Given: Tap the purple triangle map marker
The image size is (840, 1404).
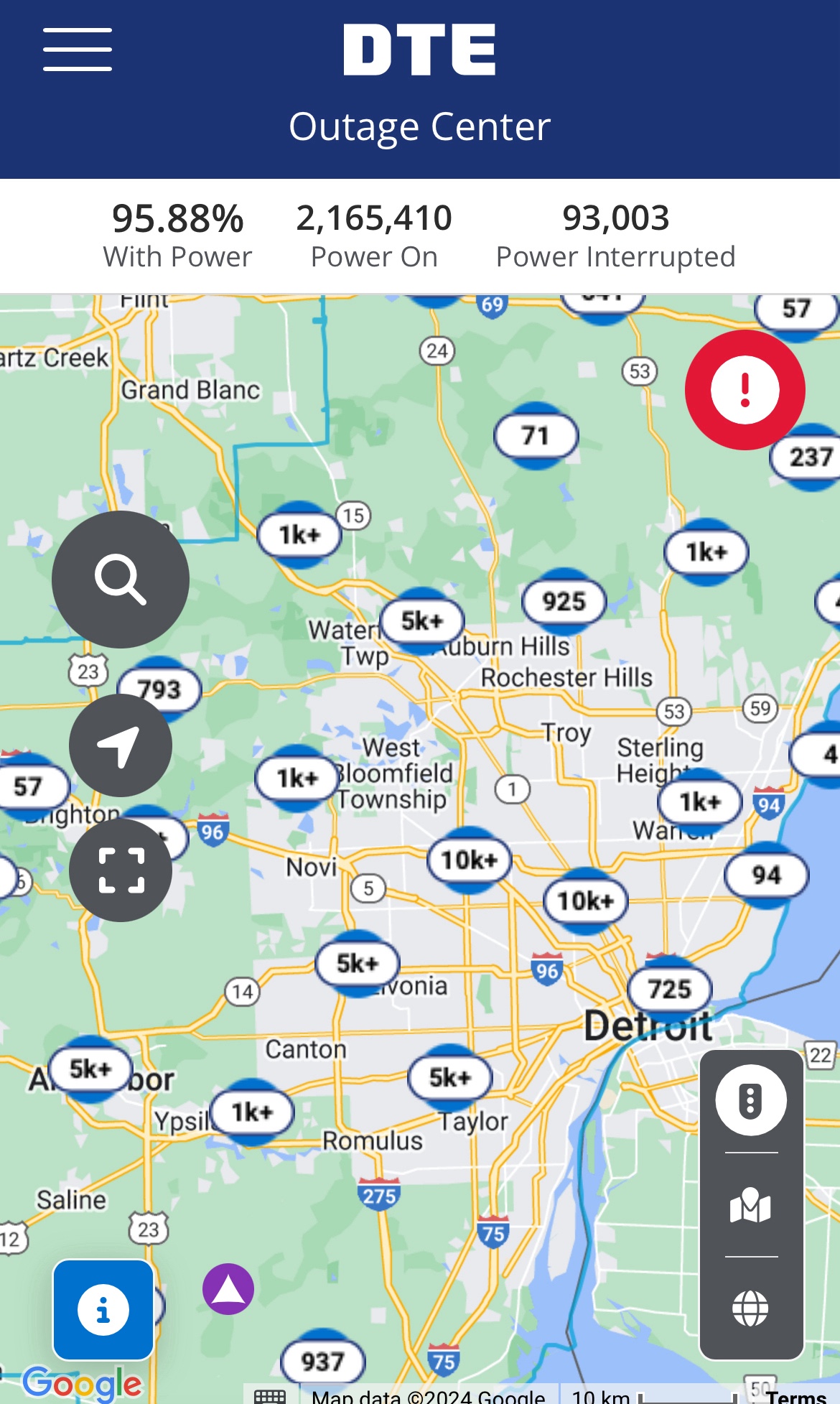Looking at the screenshot, I should click(228, 1290).
